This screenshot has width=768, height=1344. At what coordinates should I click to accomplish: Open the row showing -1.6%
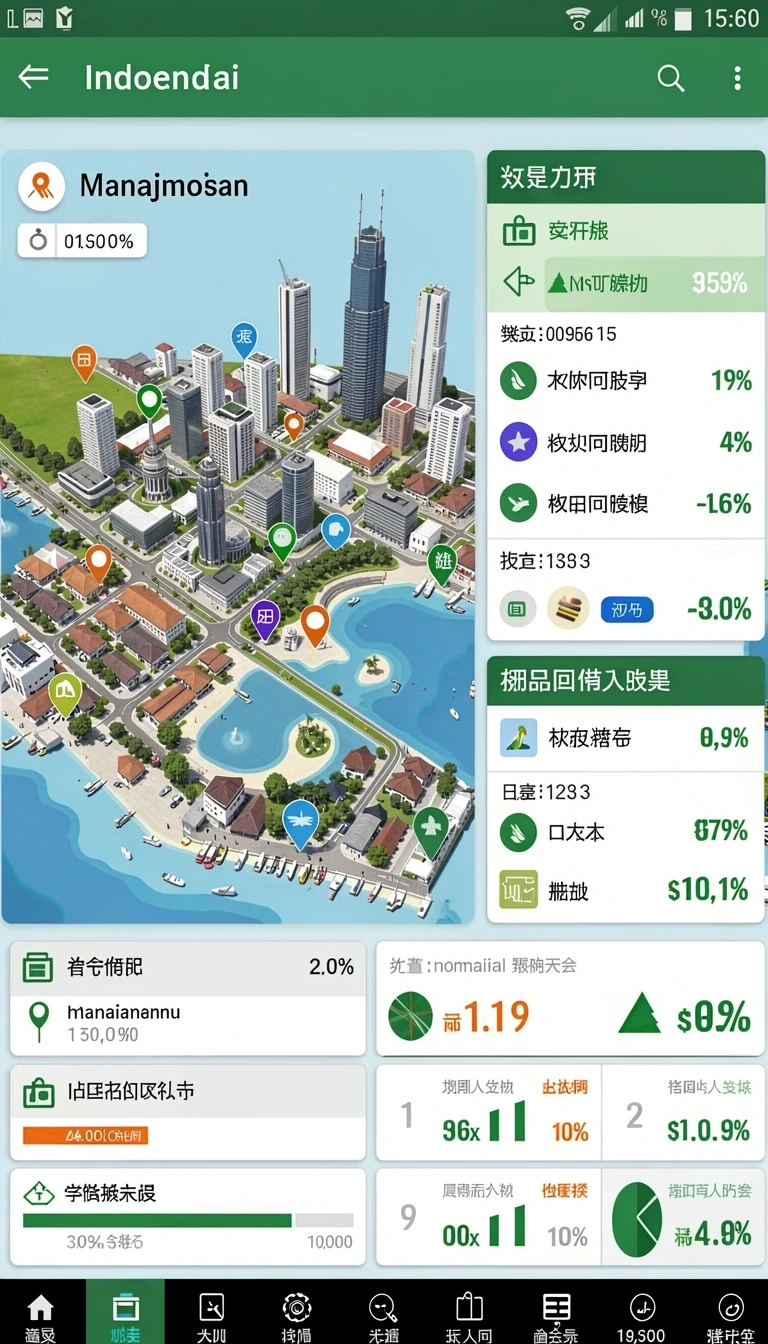(625, 503)
